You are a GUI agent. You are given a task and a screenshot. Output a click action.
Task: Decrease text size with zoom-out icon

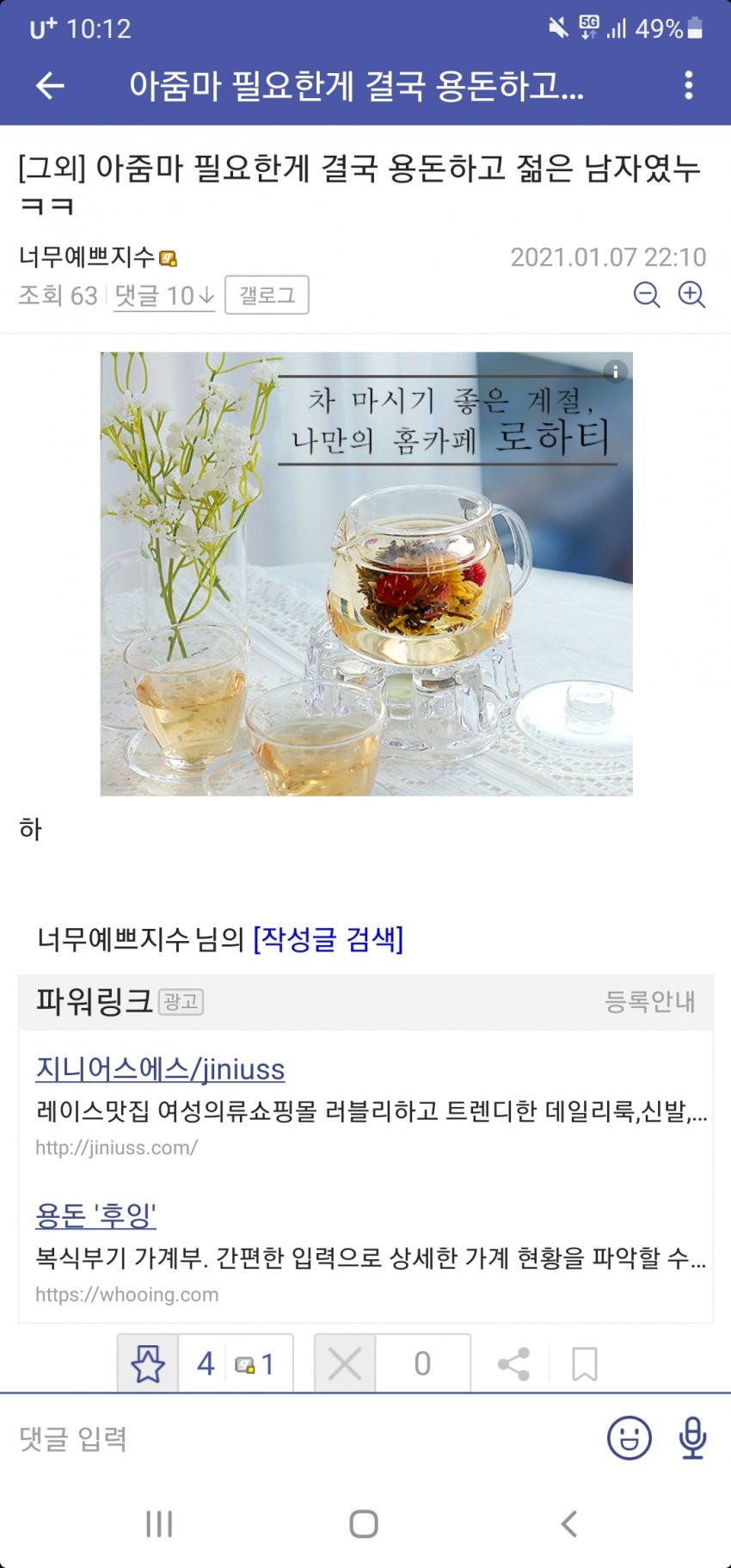(646, 295)
